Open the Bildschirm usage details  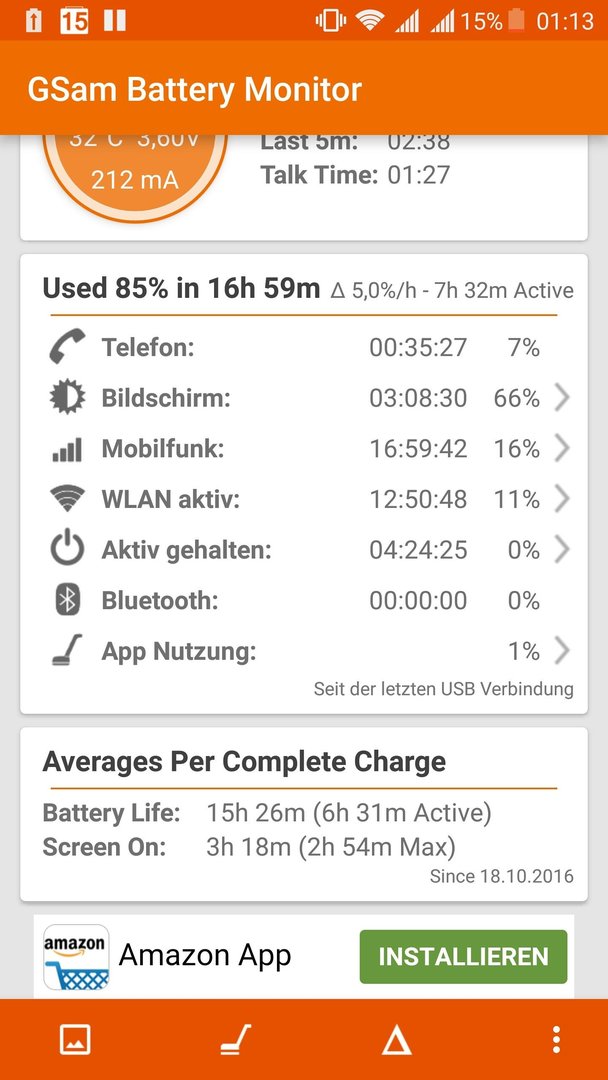(304, 398)
